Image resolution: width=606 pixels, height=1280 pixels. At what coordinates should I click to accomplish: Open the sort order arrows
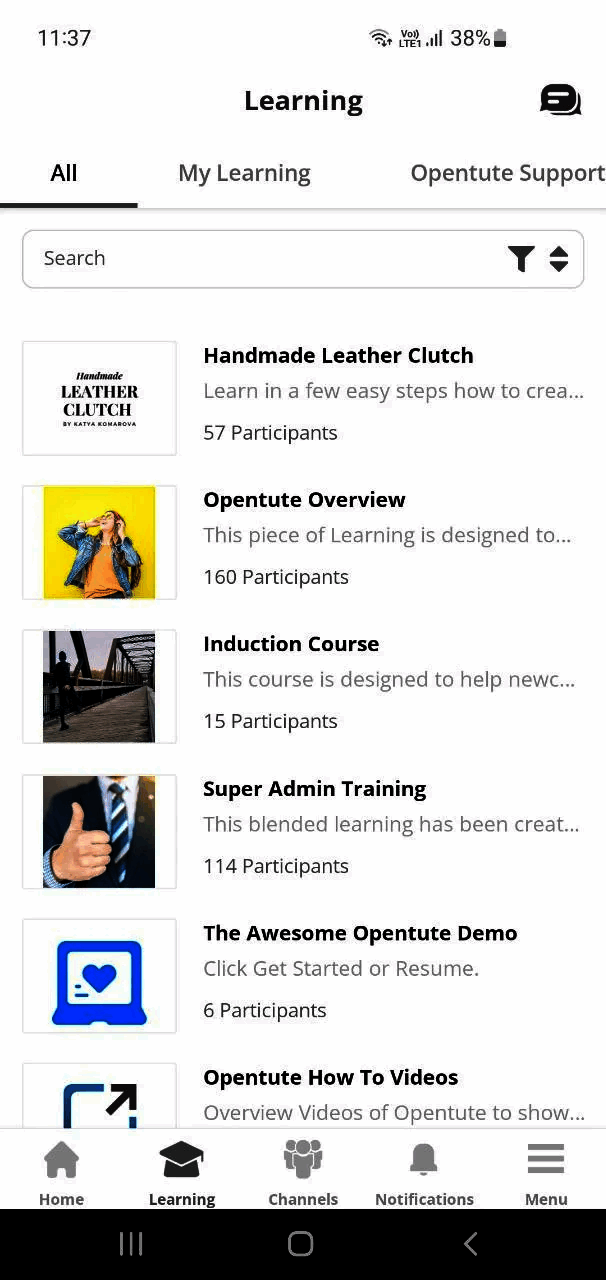pyautogui.click(x=559, y=259)
